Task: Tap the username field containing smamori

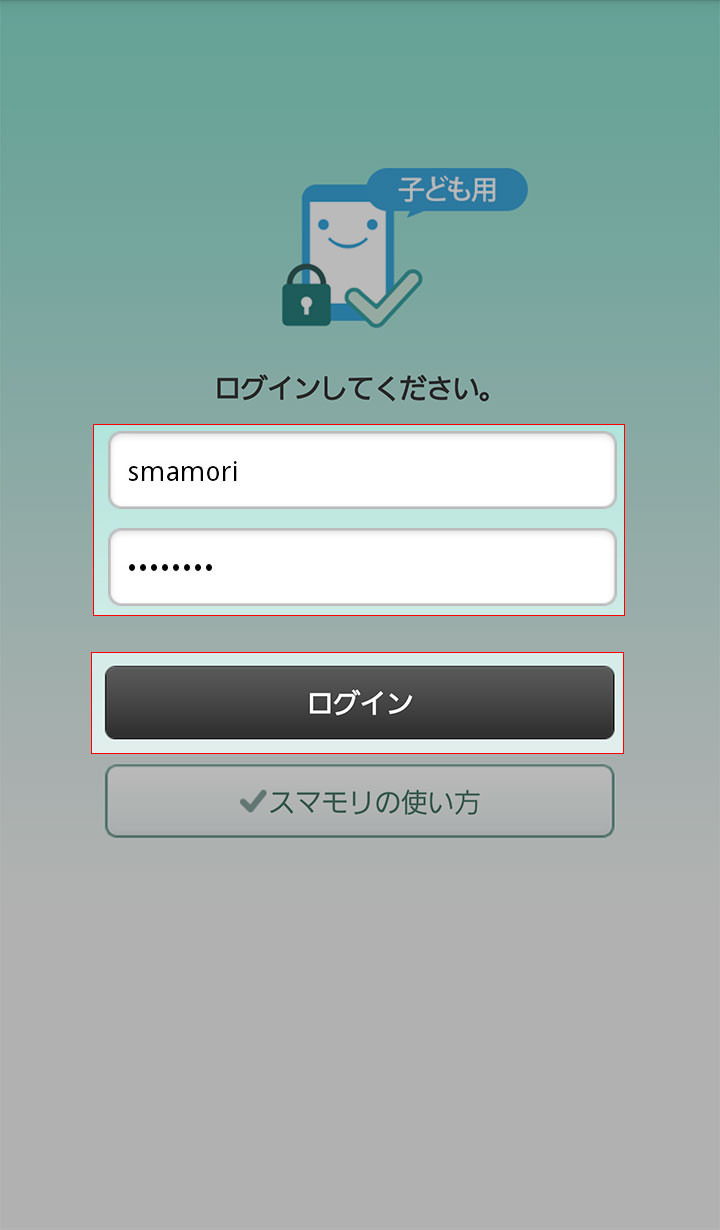Action: coord(361,471)
